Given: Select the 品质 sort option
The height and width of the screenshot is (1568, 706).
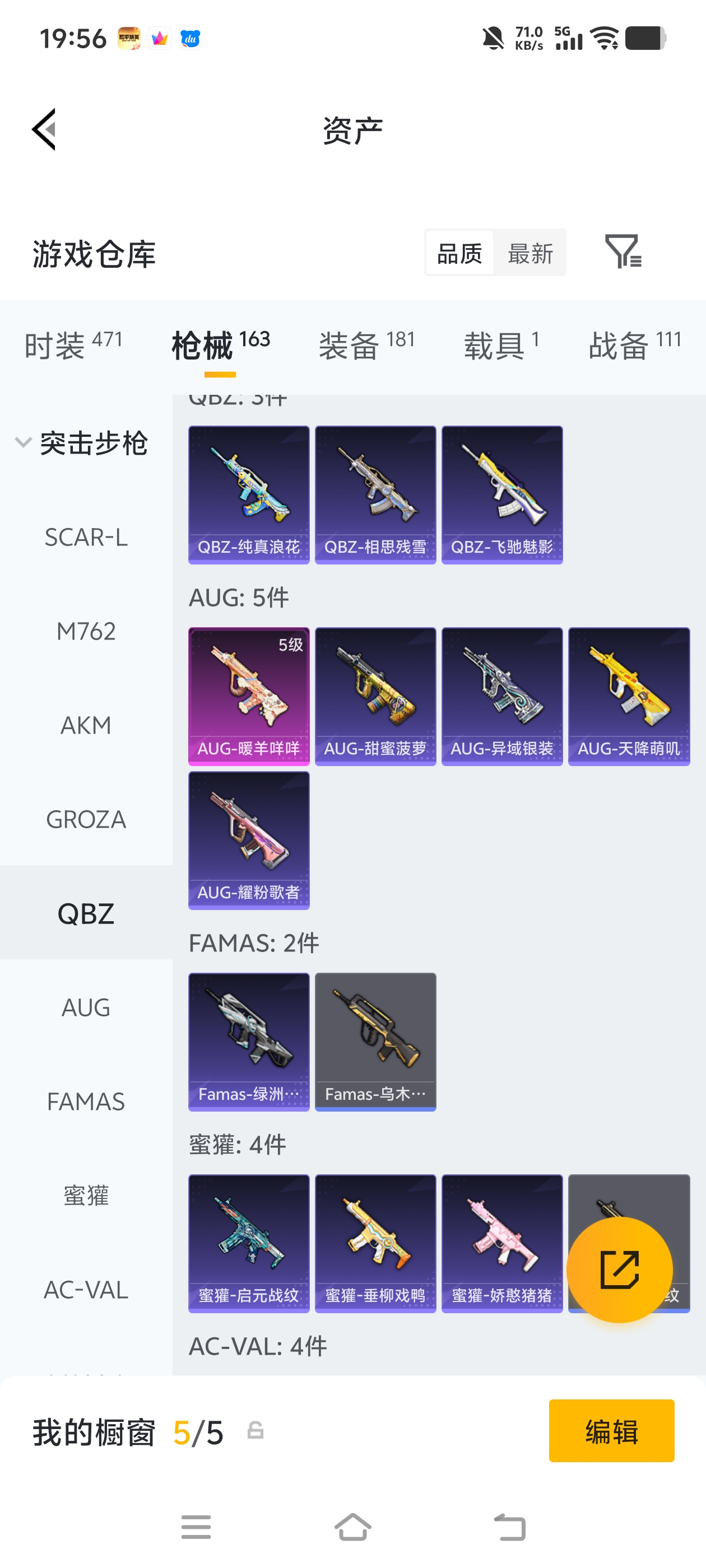Looking at the screenshot, I should [x=459, y=253].
